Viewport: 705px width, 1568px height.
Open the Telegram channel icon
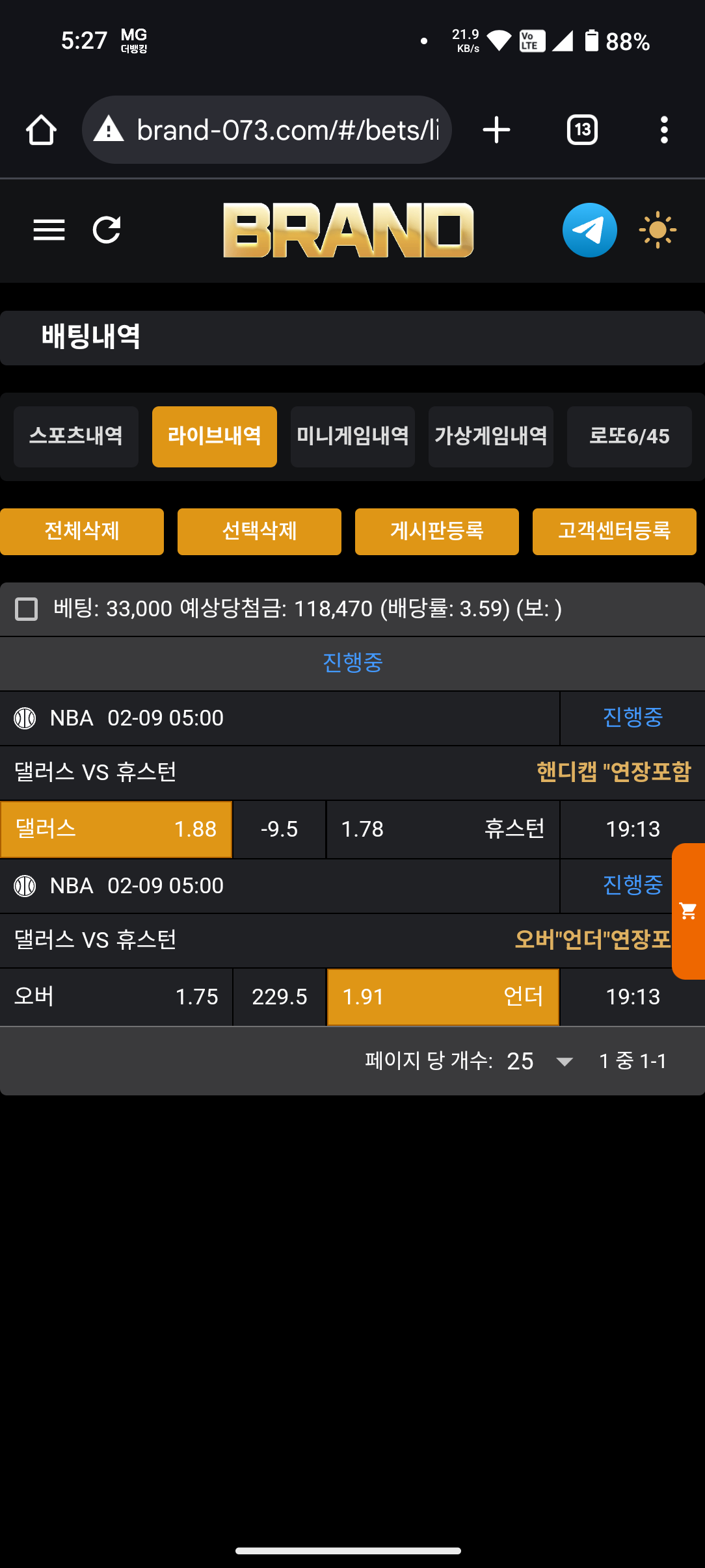pyautogui.click(x=589, y=229)
